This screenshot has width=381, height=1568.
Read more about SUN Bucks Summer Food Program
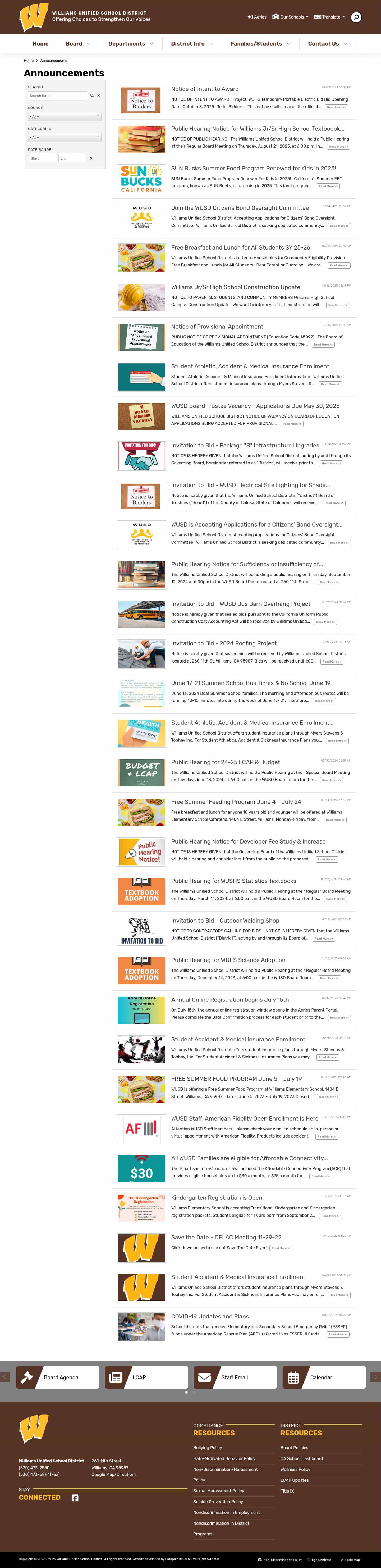[x=327, y=186]
